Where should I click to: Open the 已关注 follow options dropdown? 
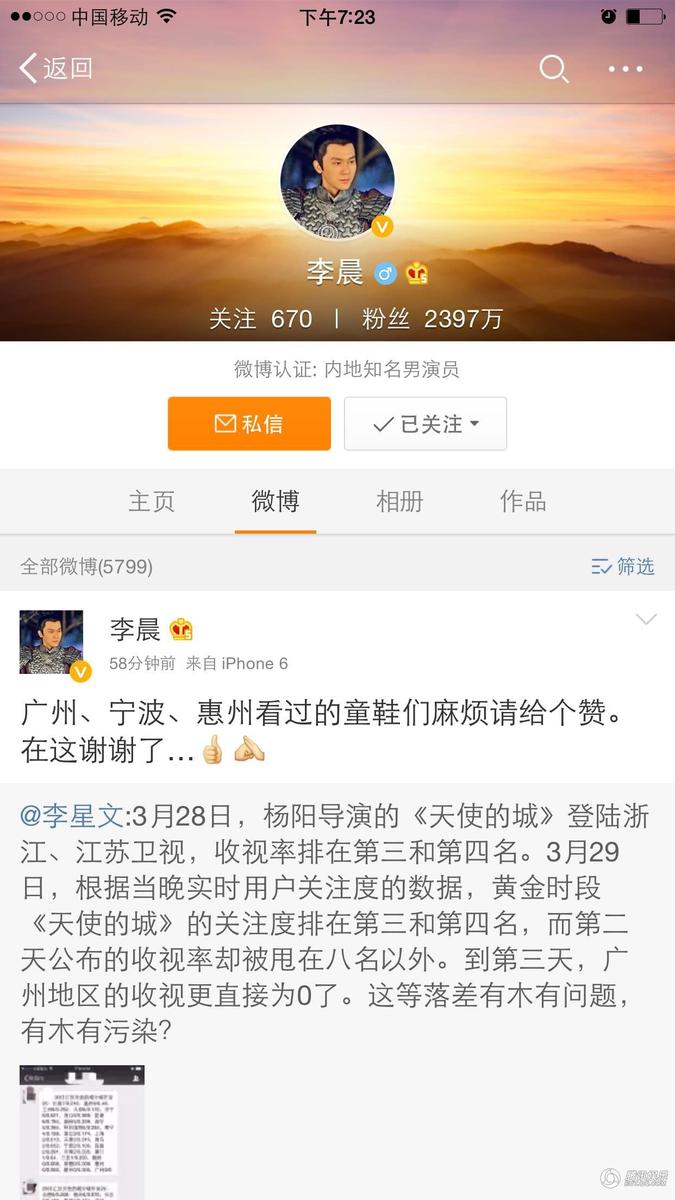coord(425,424)
